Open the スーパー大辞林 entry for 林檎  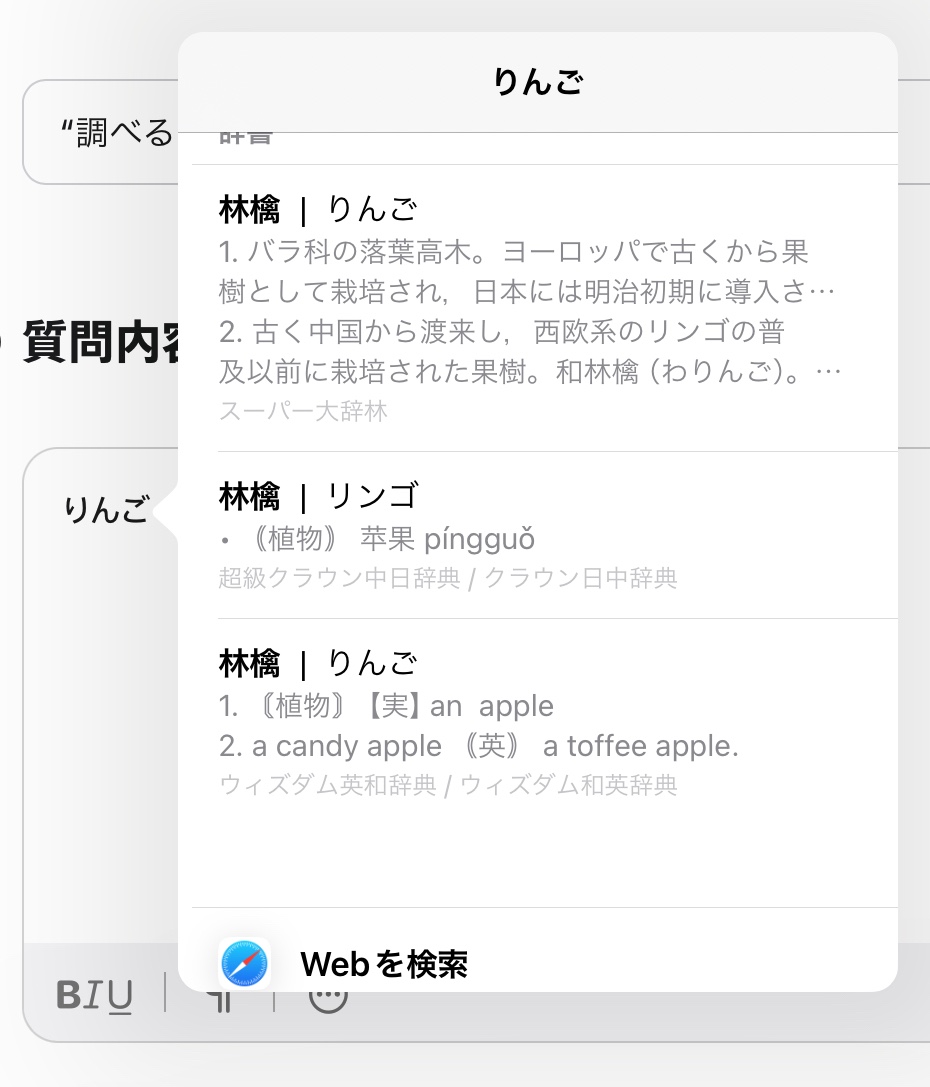click(530, 308)
